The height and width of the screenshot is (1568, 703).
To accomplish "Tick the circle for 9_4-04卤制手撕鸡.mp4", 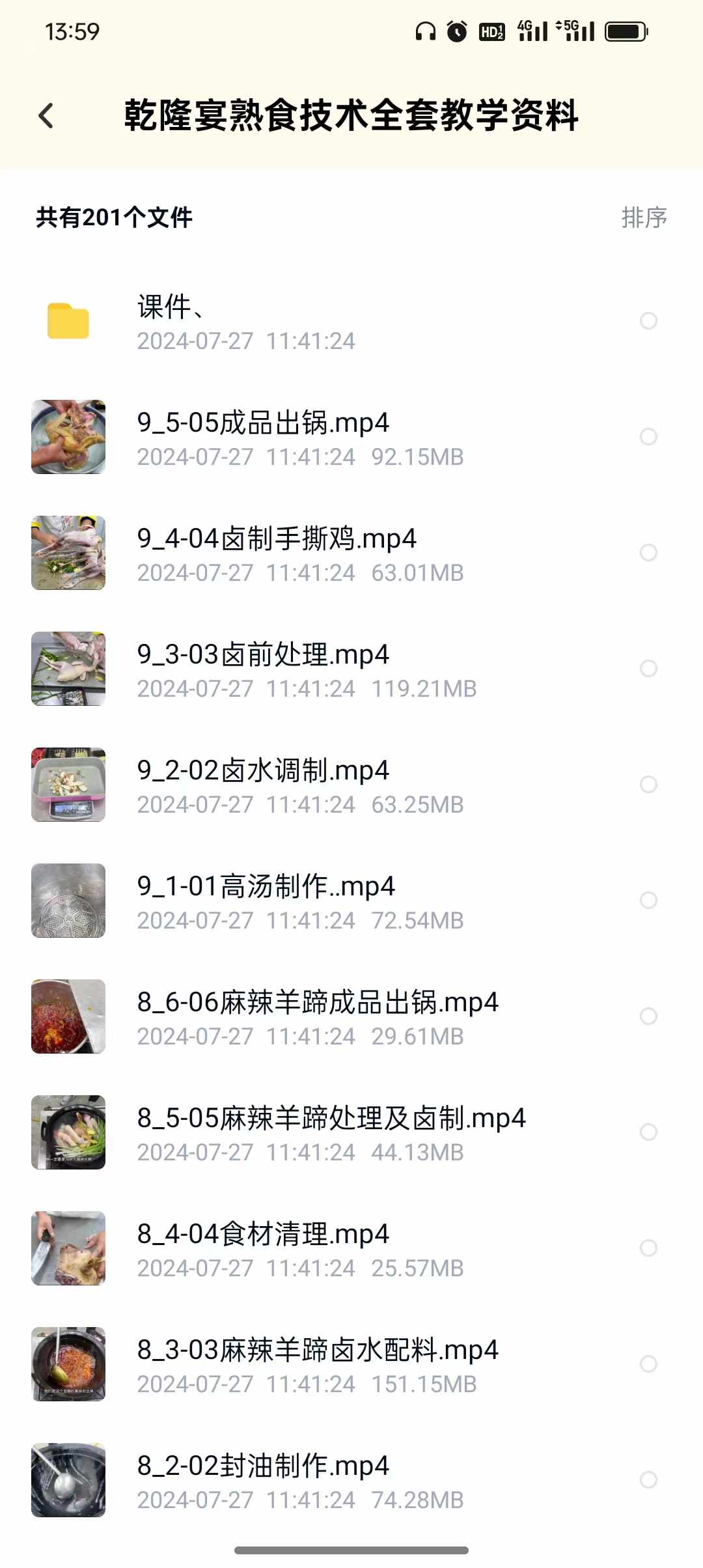I will click(x=648, y=552).
